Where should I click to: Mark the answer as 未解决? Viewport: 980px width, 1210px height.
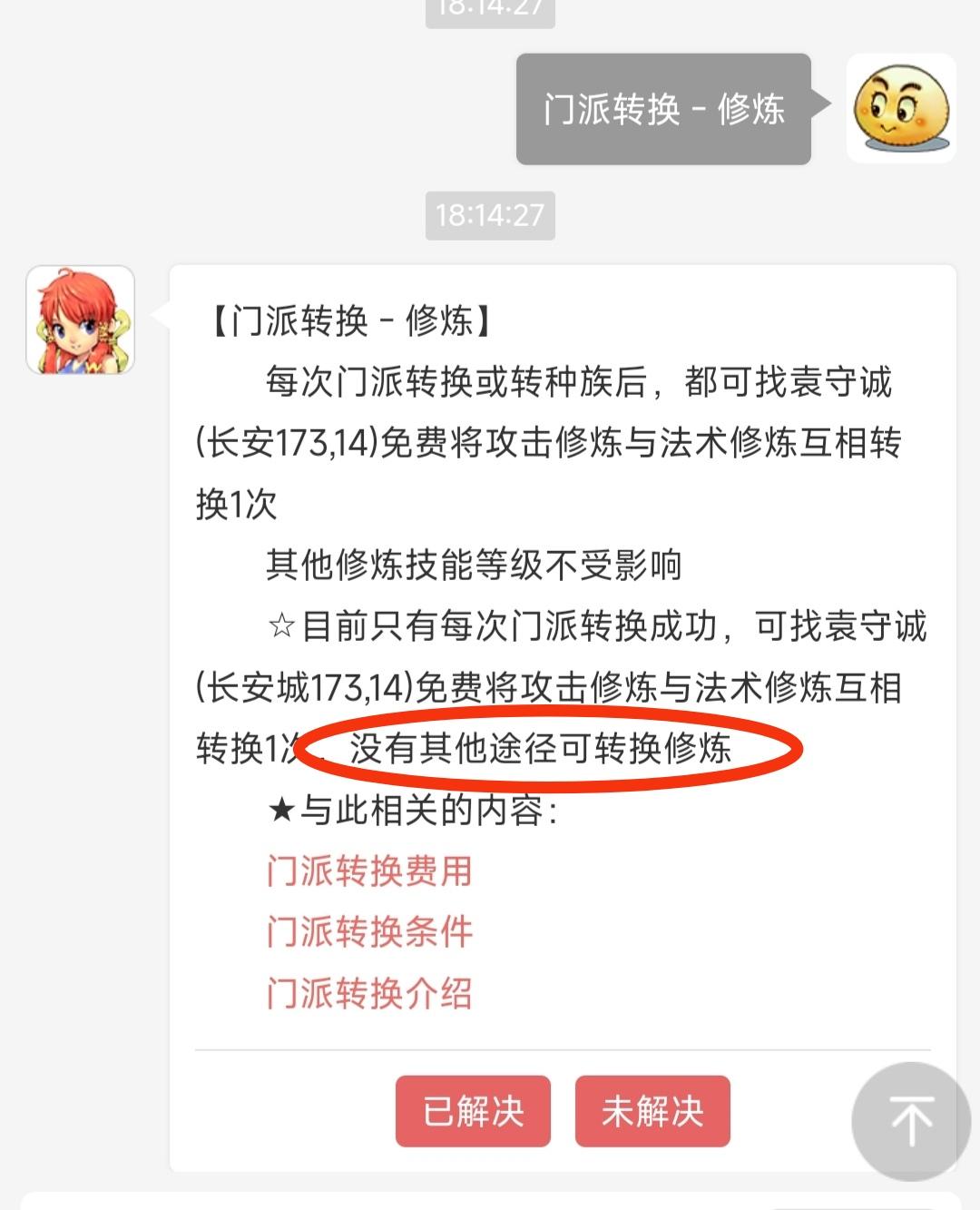point(652,1111)
